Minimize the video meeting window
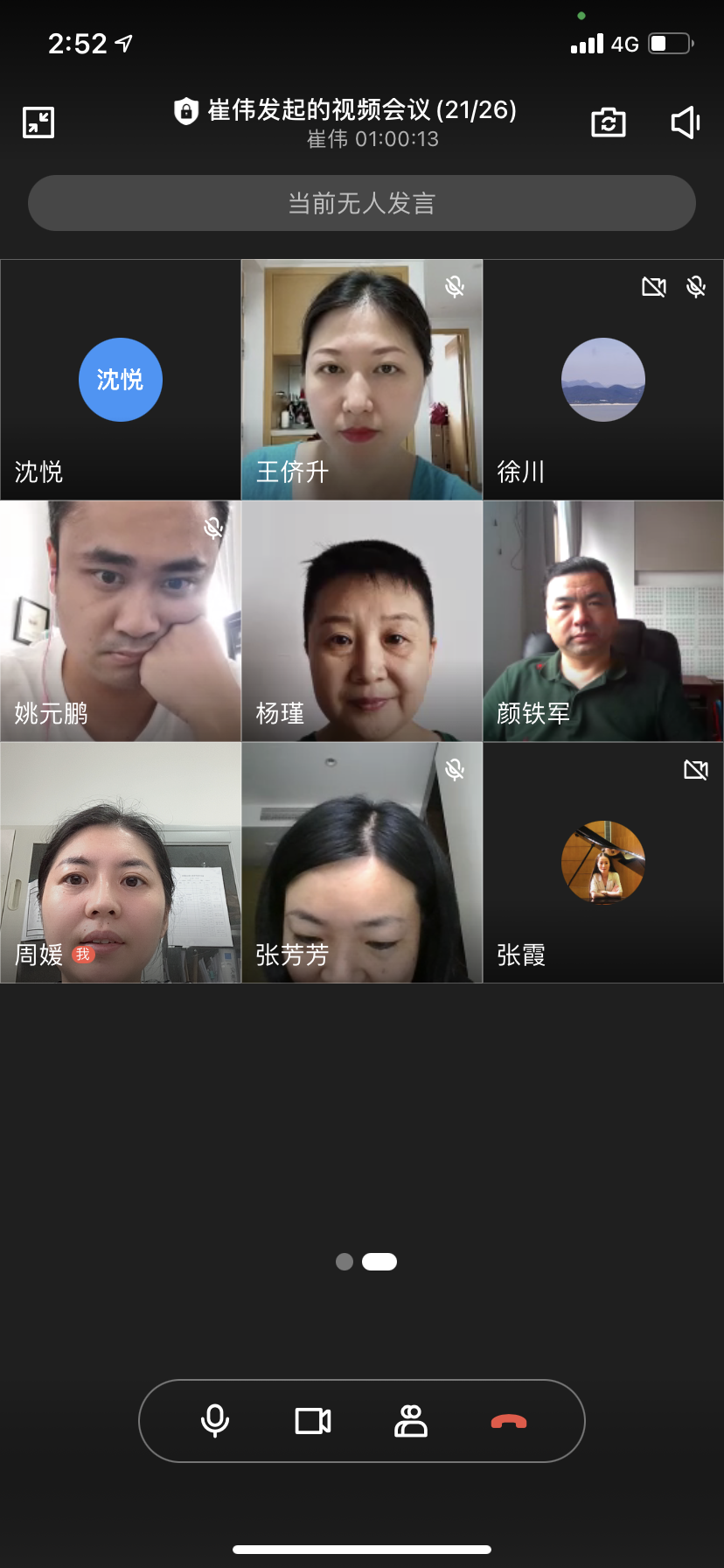Screen dimensions: 724x1568 (x=38, y=122)
